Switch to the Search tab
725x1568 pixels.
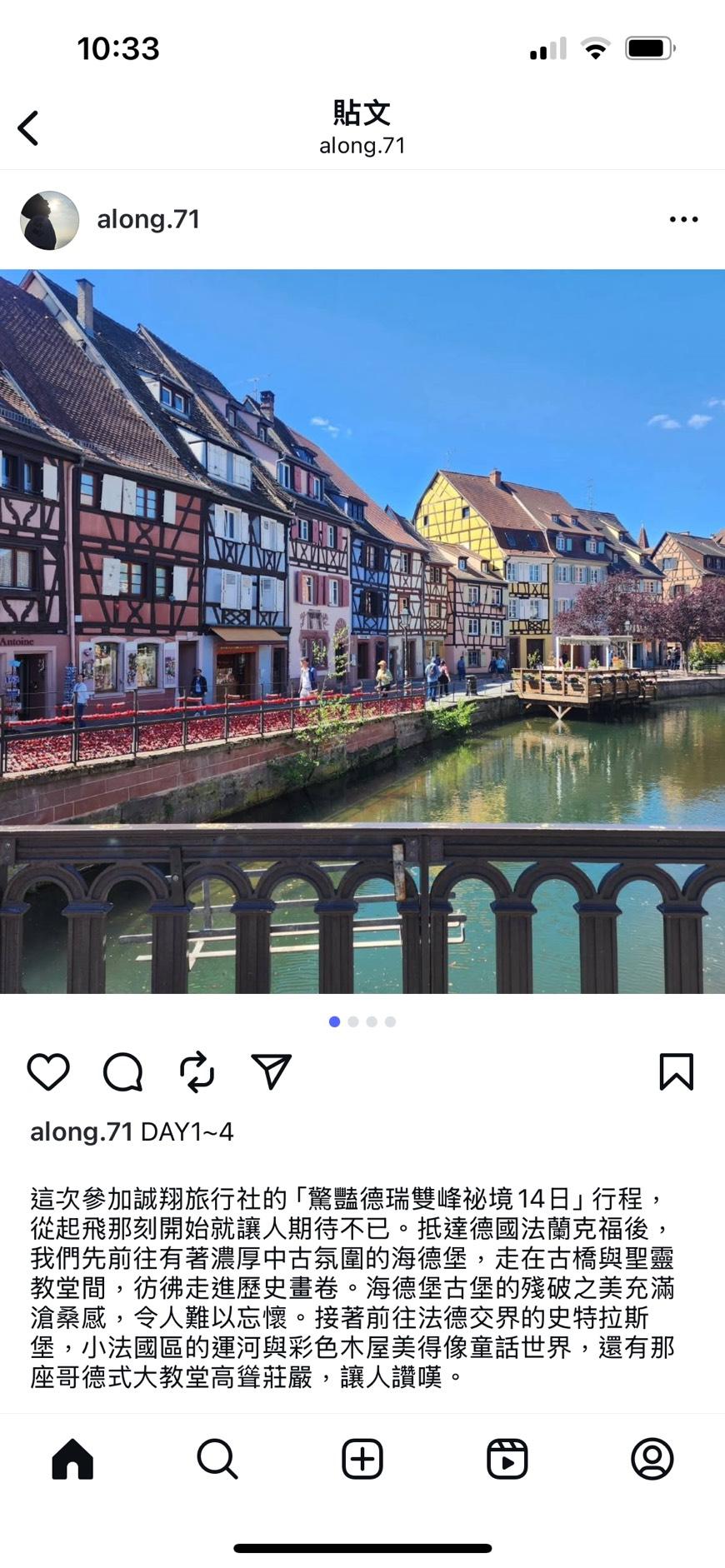coord(217,1459)
